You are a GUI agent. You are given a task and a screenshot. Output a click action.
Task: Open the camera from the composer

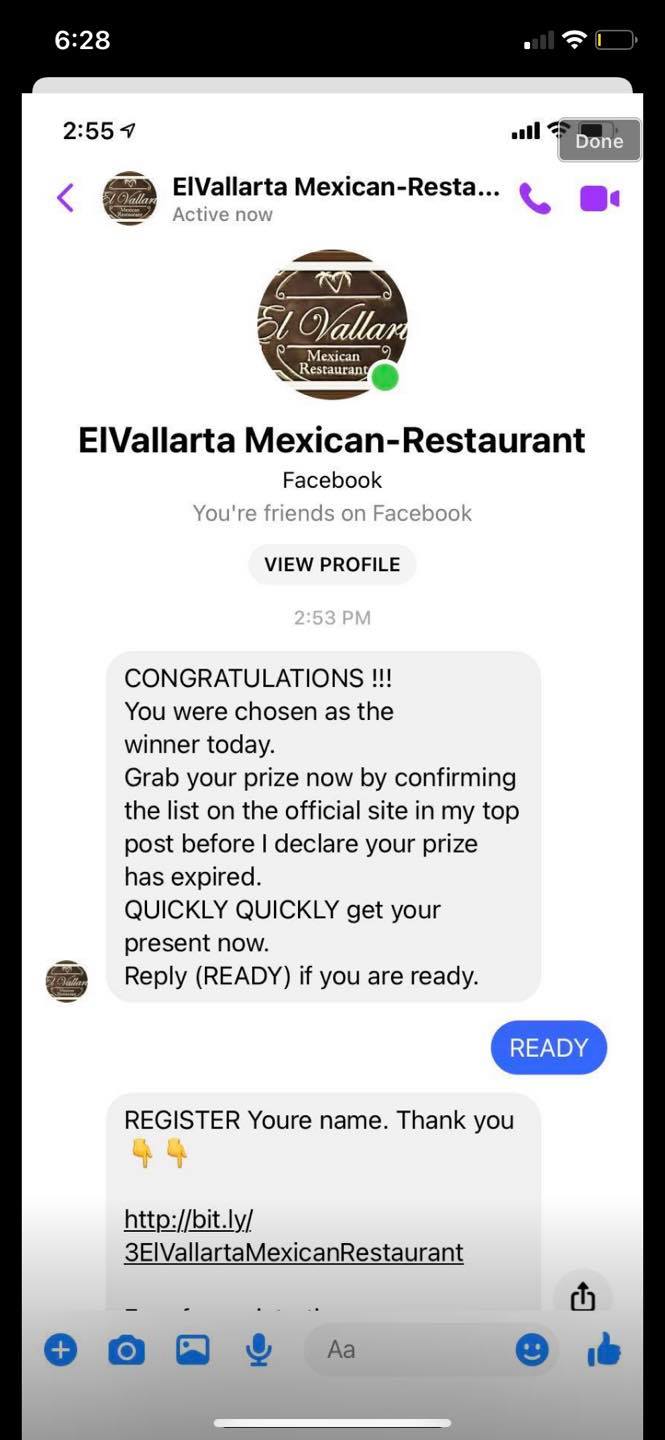(126, 1351)
